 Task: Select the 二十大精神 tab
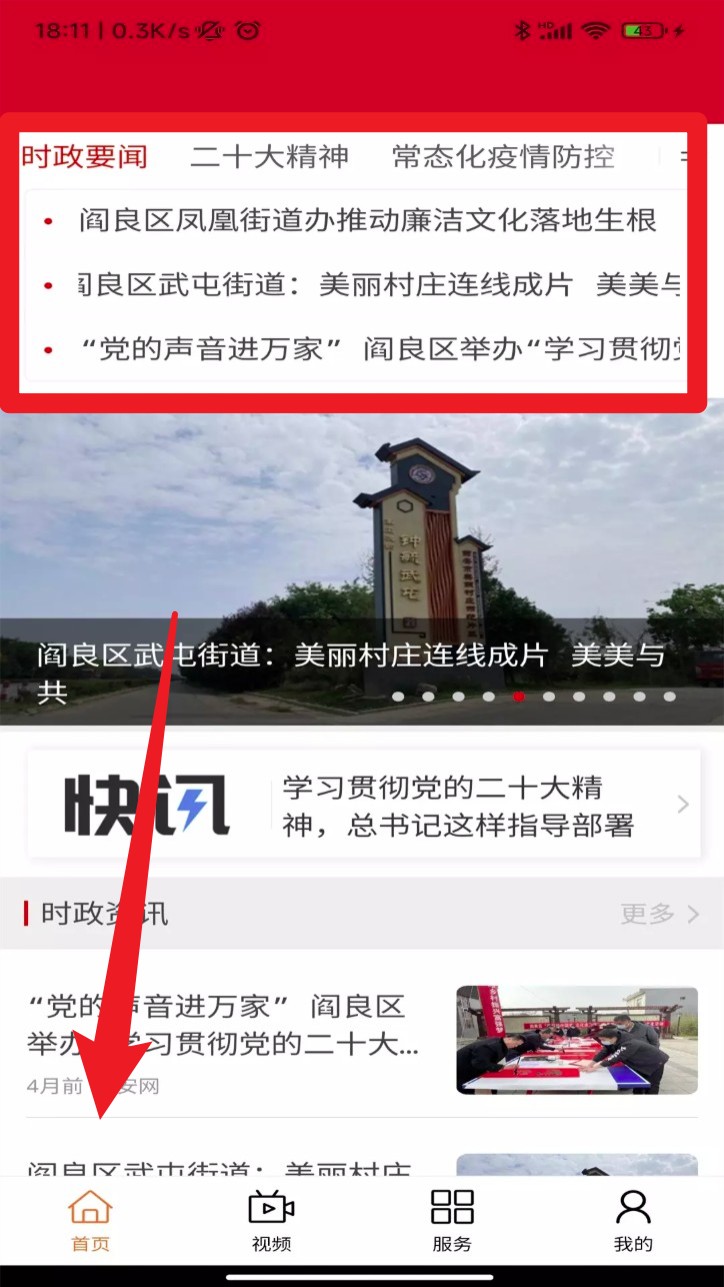point(269,157)
